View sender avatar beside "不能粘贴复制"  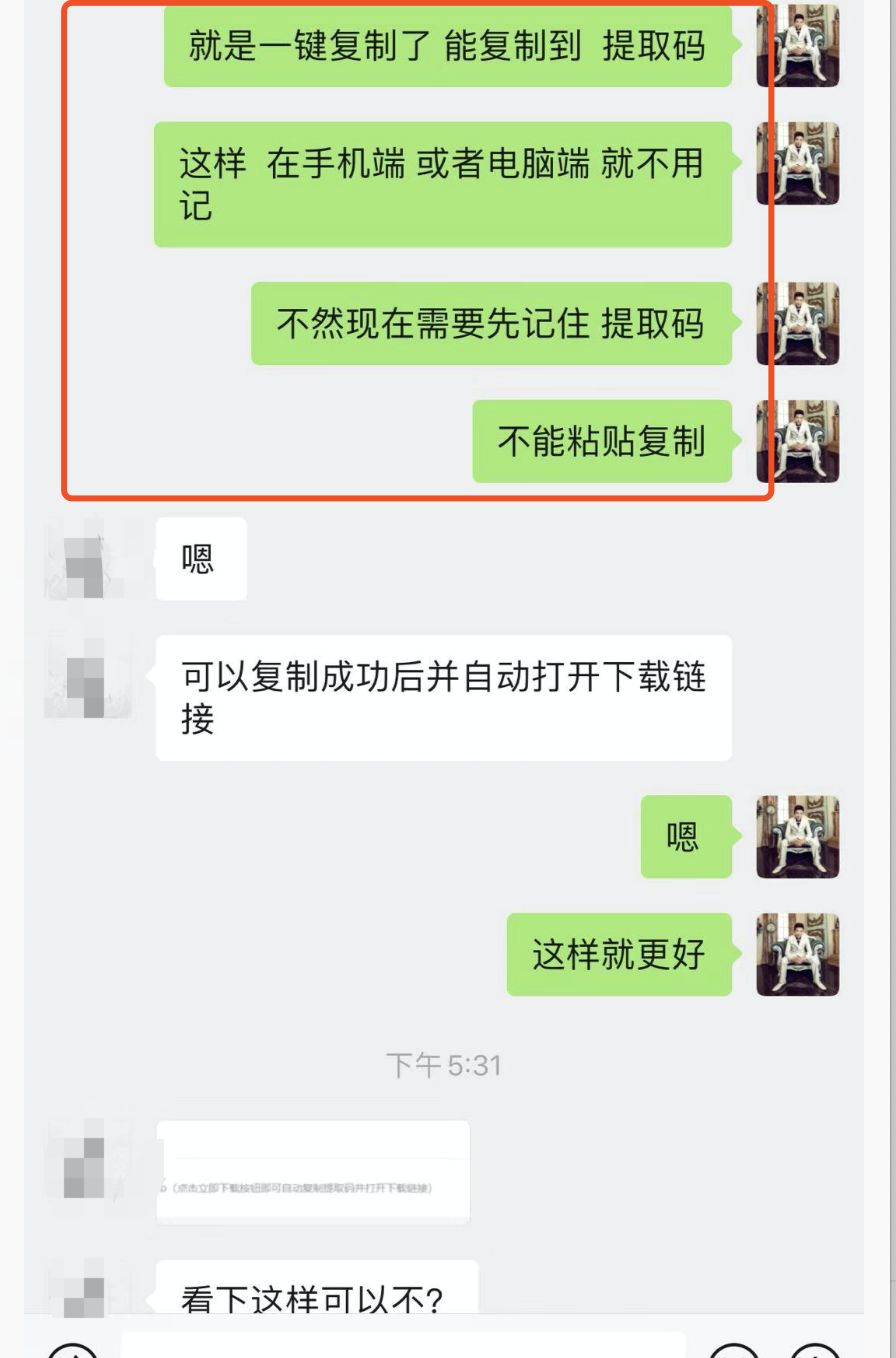click(797, 441)
